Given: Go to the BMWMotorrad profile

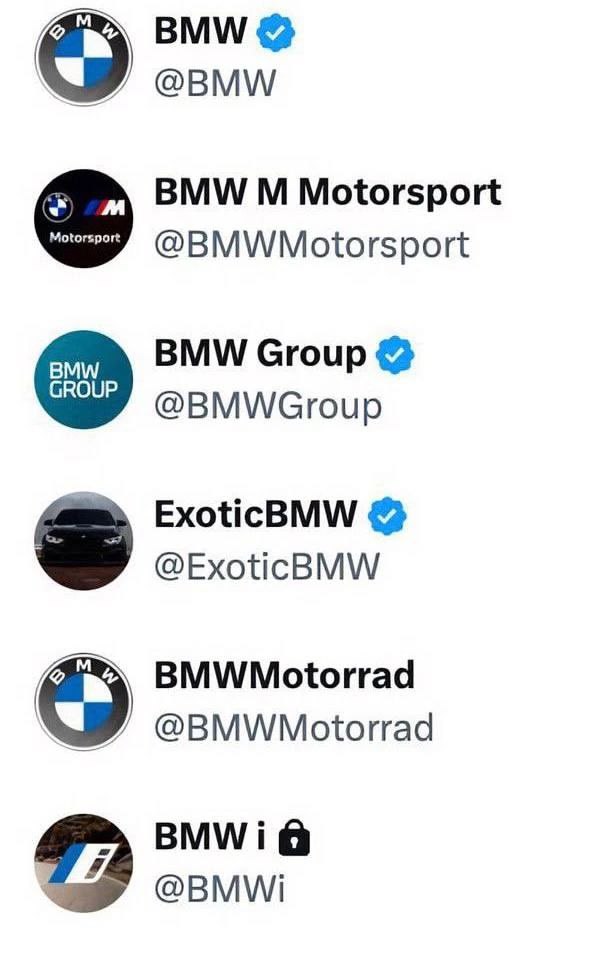Looking at the screenshot, I should tap(284, 675).
